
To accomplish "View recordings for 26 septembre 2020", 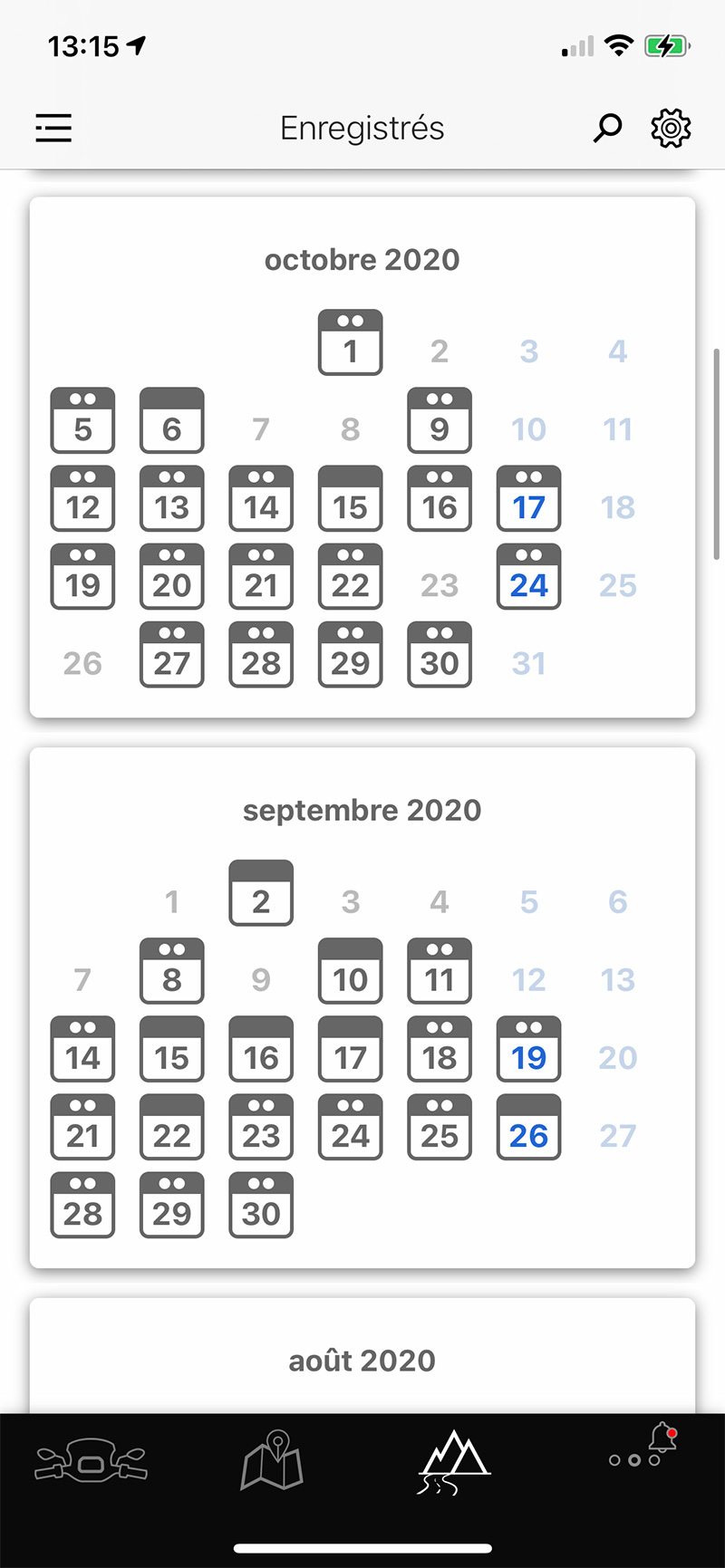I will click(x=529, y=1127).
